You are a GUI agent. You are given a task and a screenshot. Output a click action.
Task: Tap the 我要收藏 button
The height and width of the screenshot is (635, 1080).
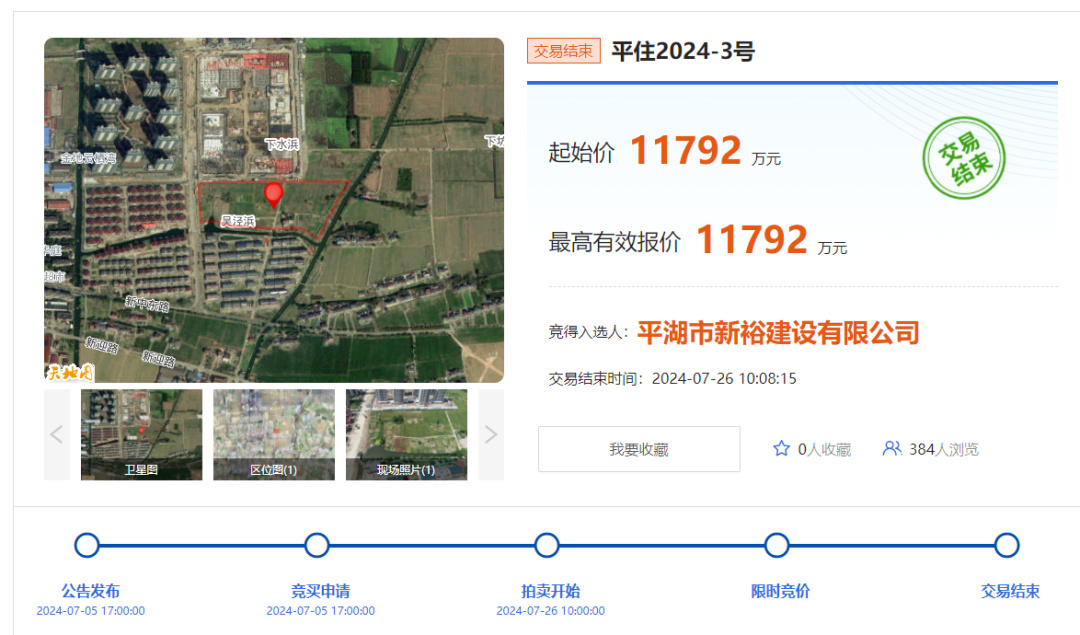(639, 449)
